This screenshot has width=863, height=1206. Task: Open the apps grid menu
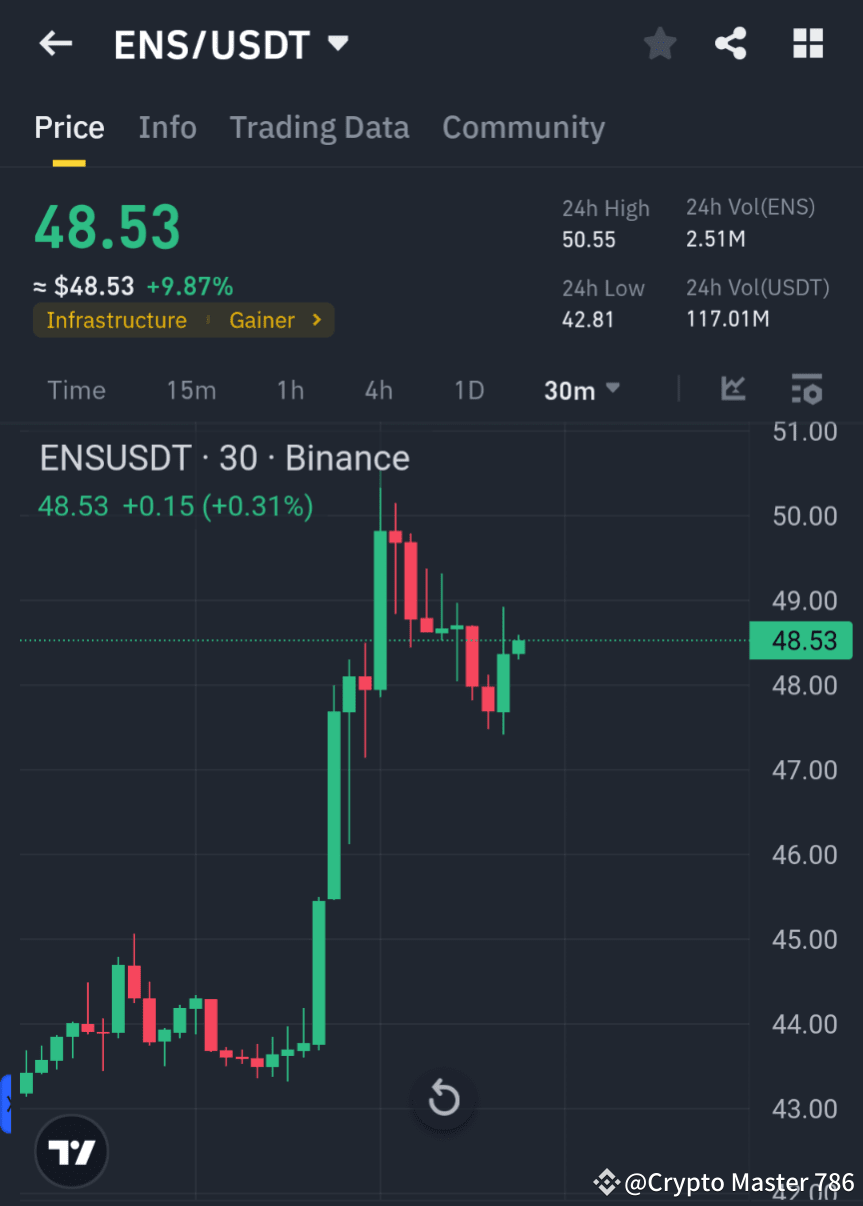coord(807,43)
